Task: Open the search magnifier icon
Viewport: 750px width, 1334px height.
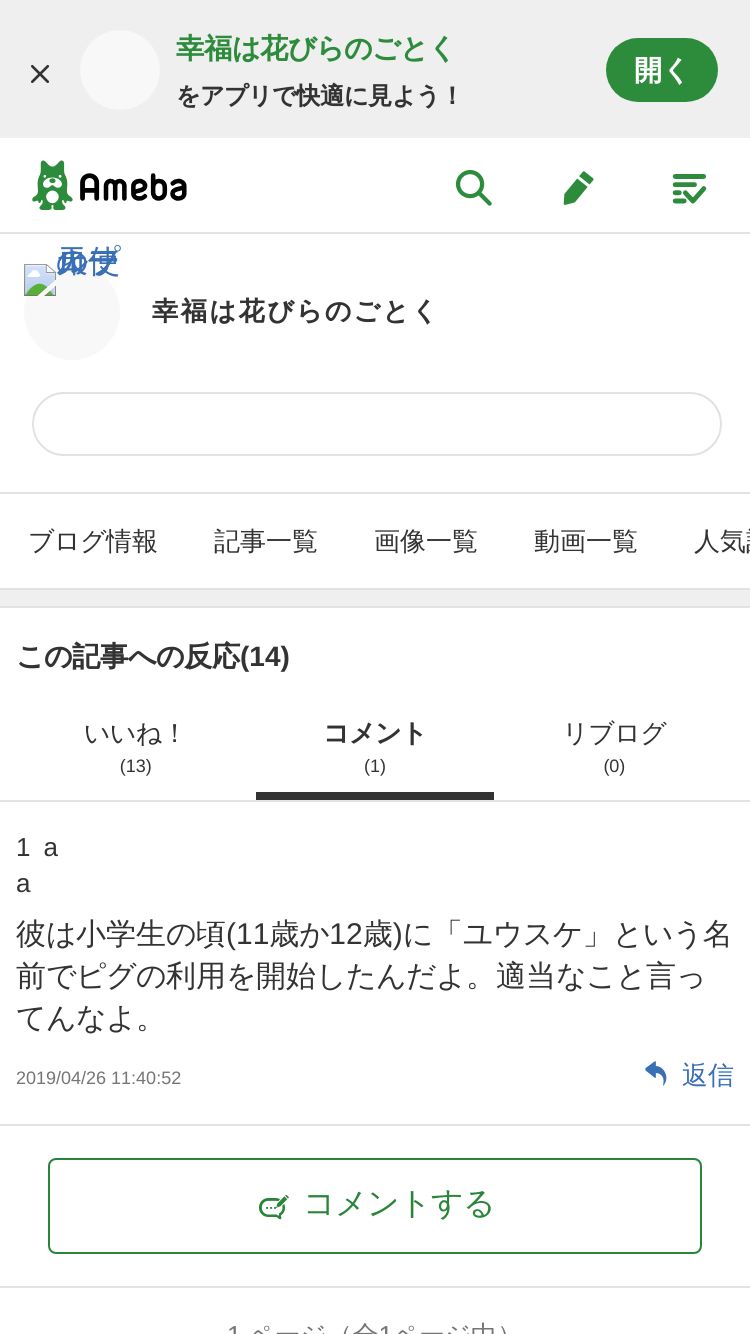Action: (473, 187)
